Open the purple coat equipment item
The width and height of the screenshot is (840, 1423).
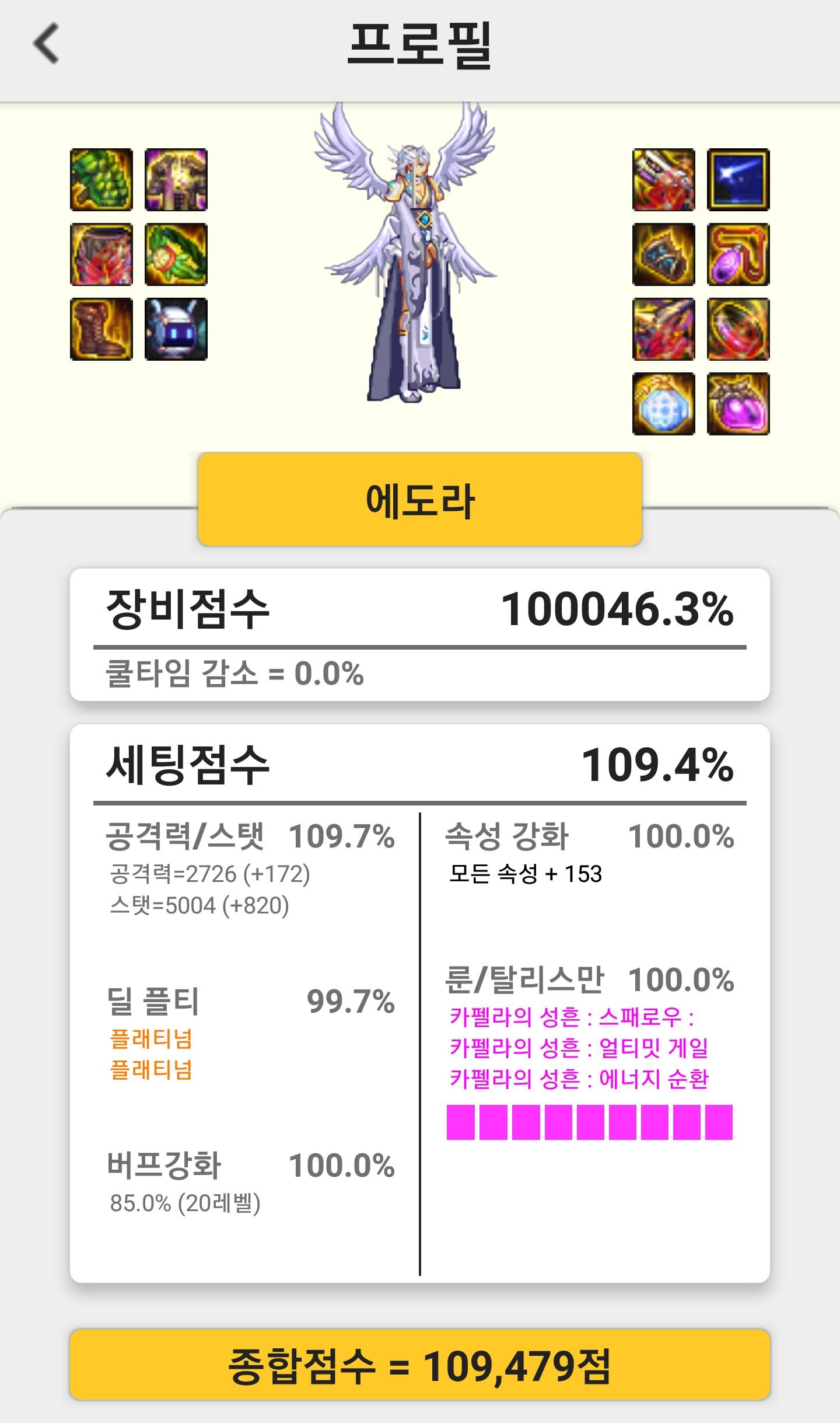click(176, 180)
